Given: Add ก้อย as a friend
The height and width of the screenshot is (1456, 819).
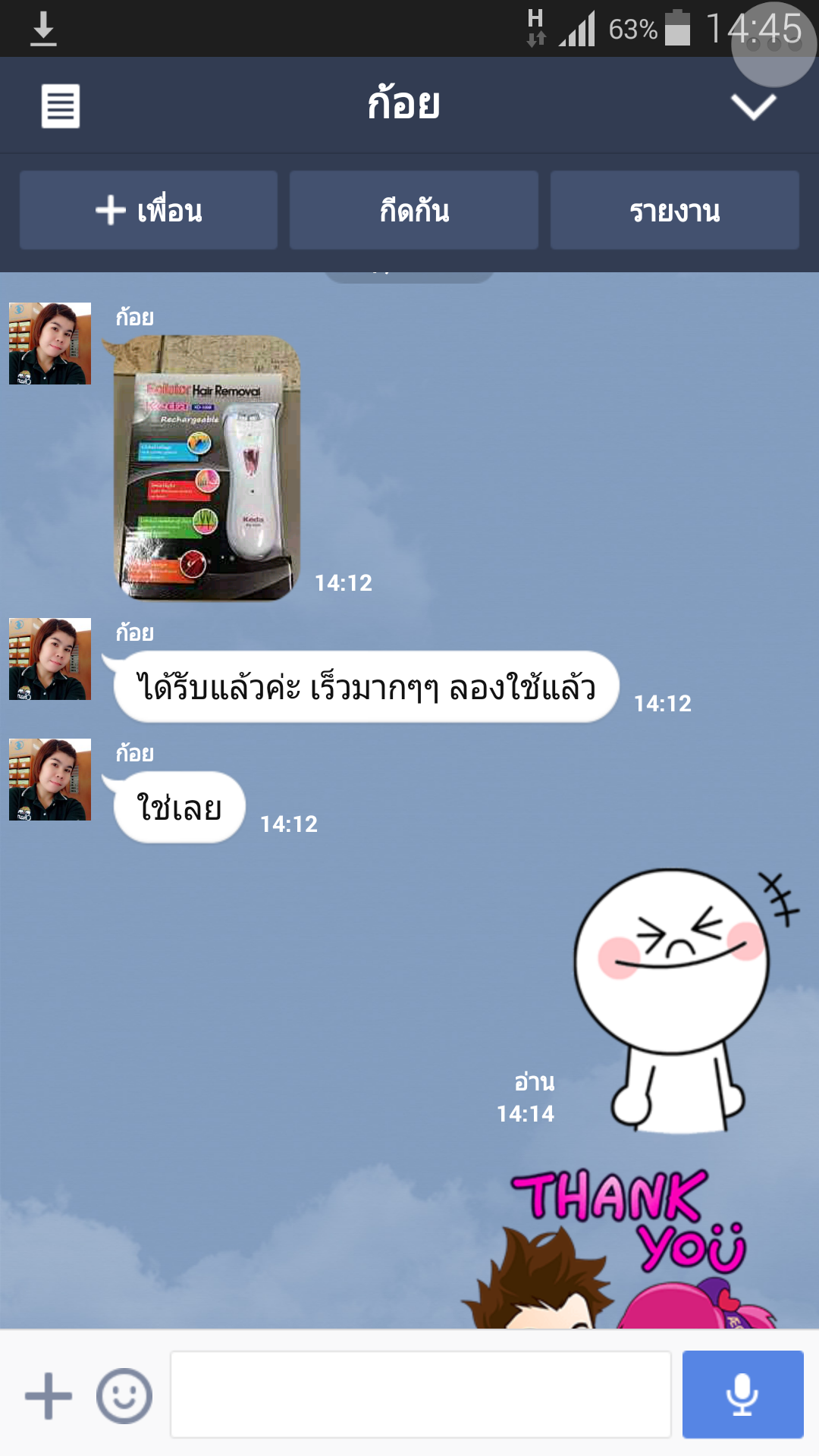Looking at the screenshot, I should [x=149, y=210].
